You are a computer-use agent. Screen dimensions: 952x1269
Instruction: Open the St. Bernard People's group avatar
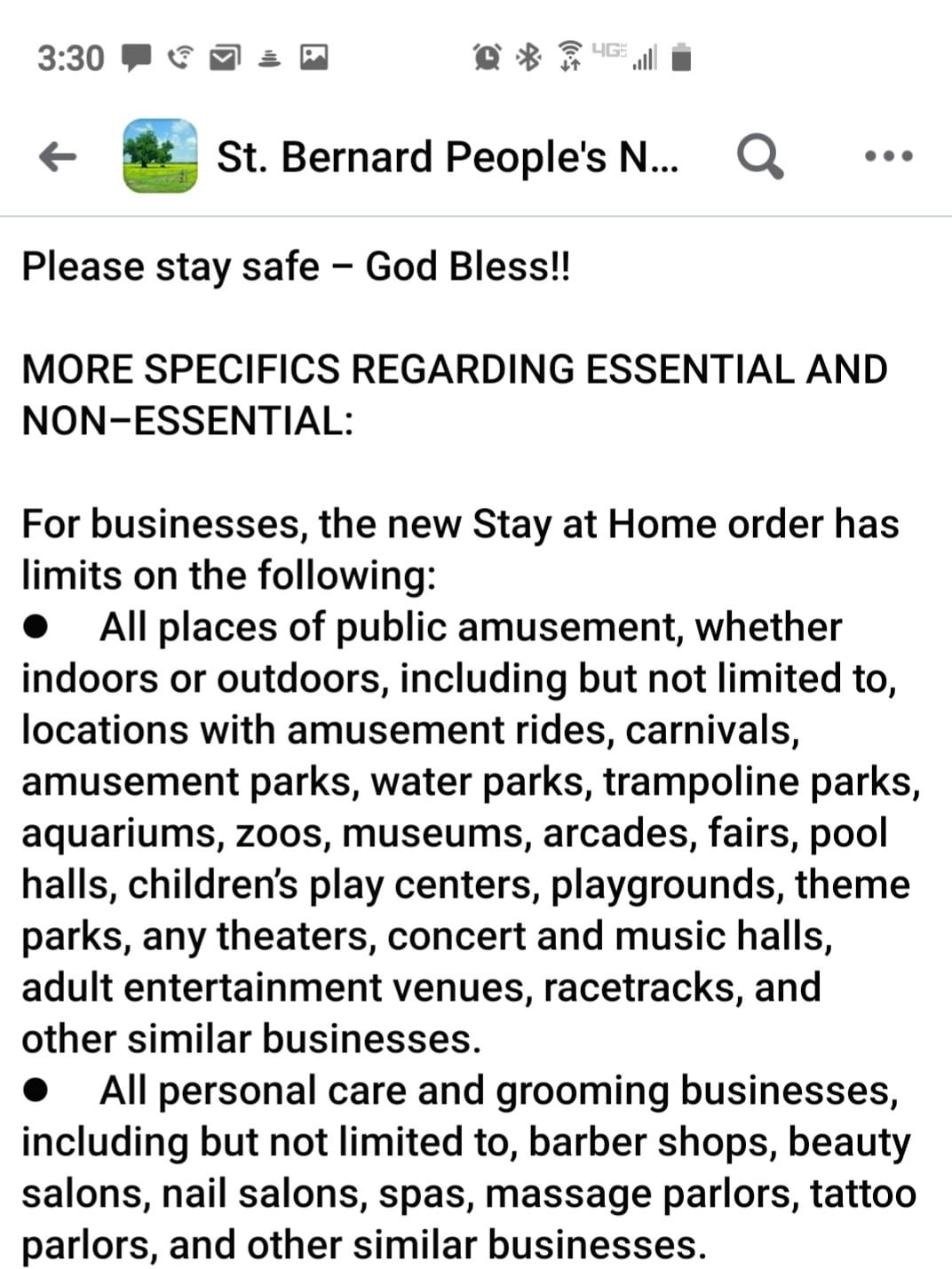click(x=160, y=156)
